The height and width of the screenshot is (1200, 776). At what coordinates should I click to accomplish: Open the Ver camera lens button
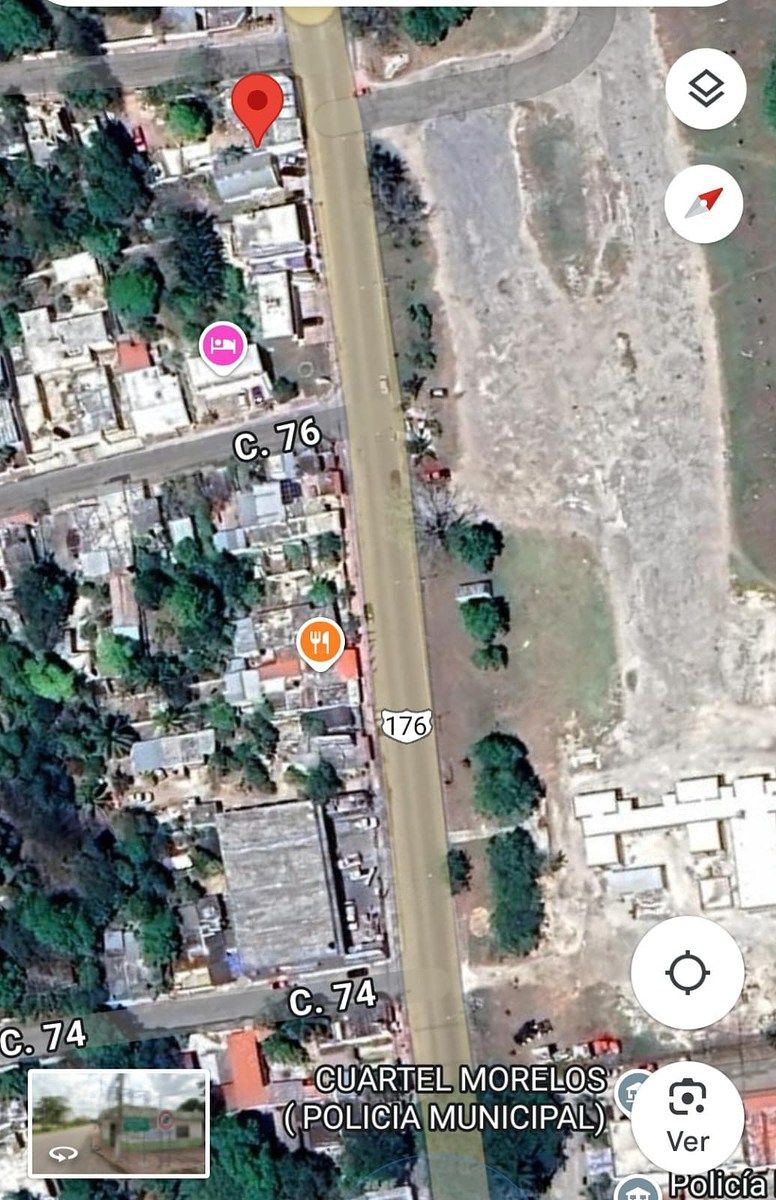pyautogui.click(x=688, y=1116)
